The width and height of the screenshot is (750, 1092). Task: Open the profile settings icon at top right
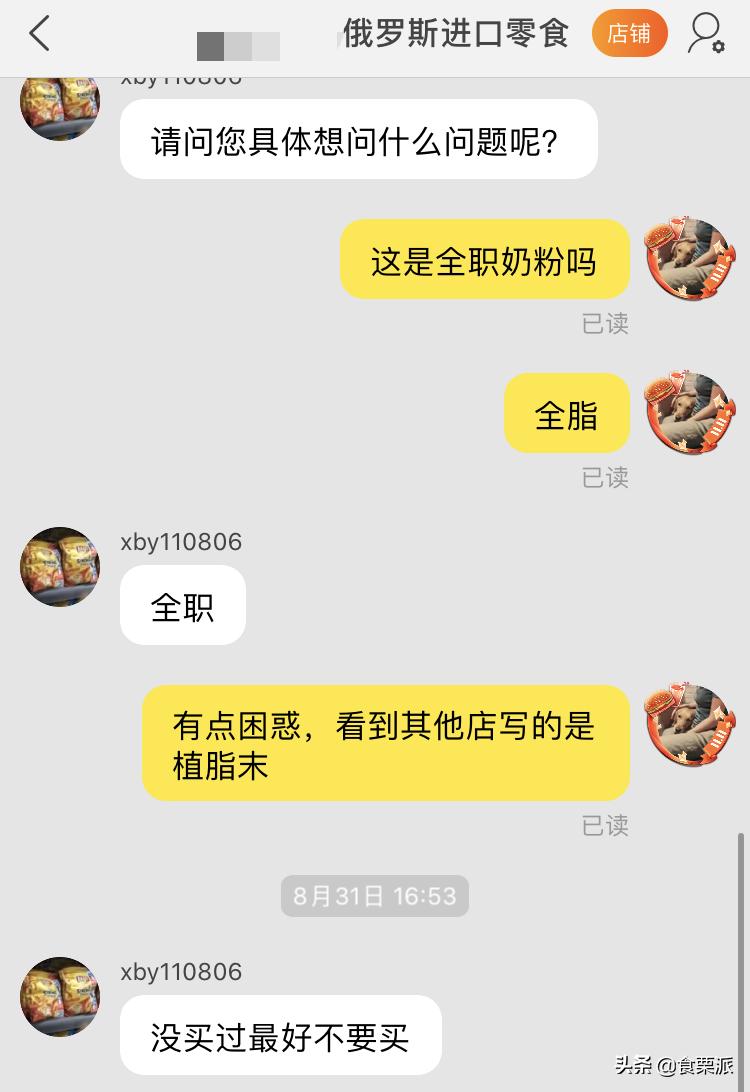click(705, 33)
